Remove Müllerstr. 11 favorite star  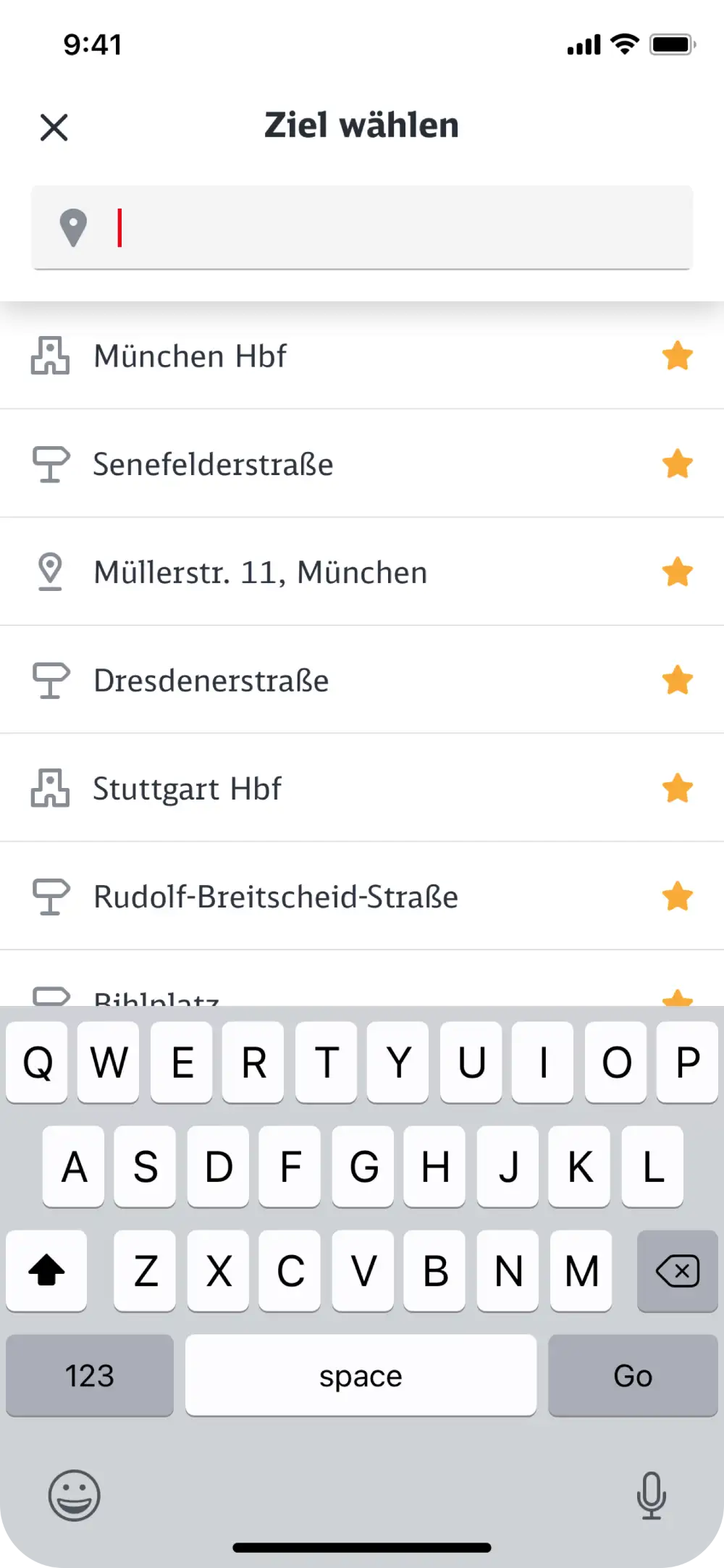pyautogui.click(x=678, y=572)
